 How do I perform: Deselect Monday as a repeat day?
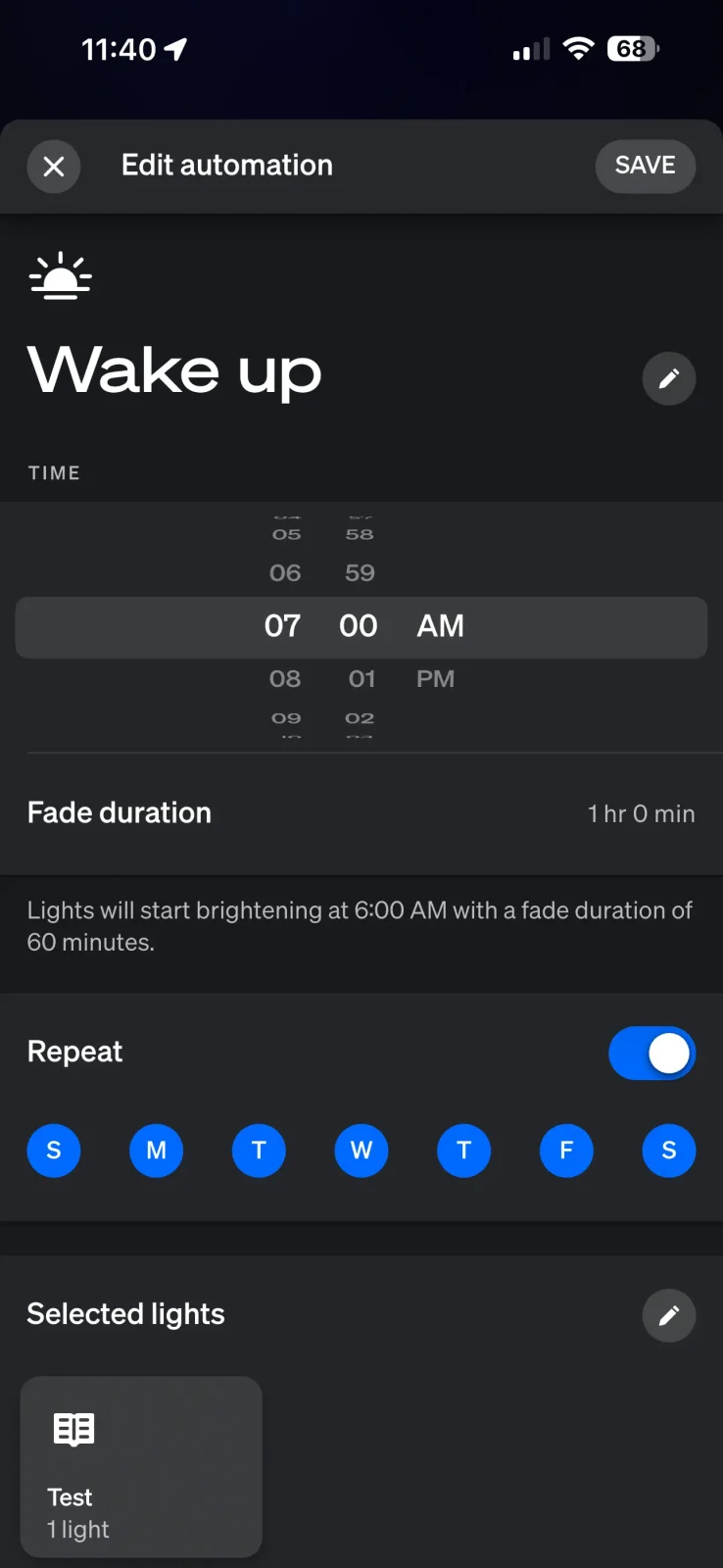tap(156, 1151)
